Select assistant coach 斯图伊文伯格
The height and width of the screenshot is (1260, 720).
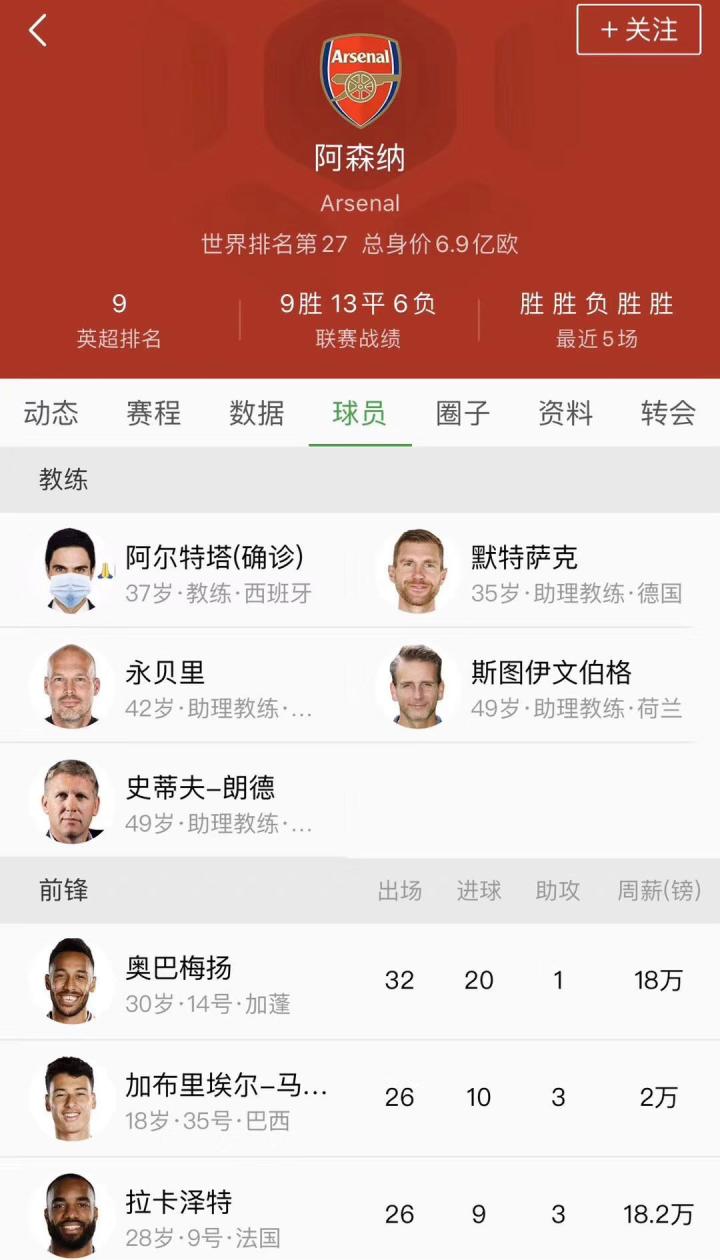530,687
